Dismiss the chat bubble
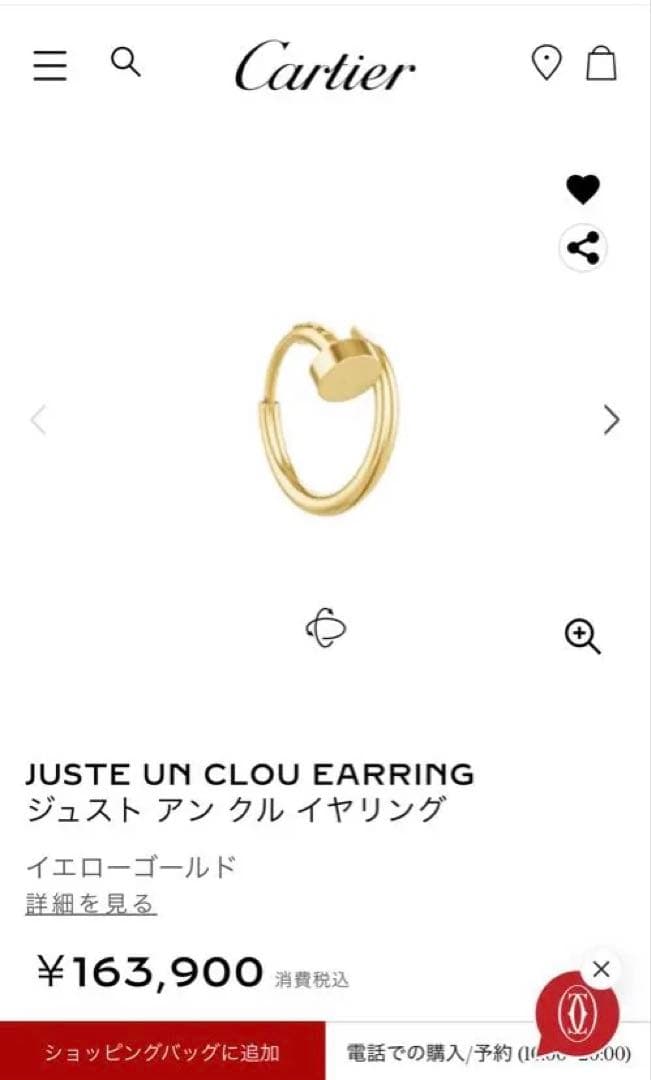Image resolution: width=651 pixels, height=1080 pixels. (x=601, y=968)
